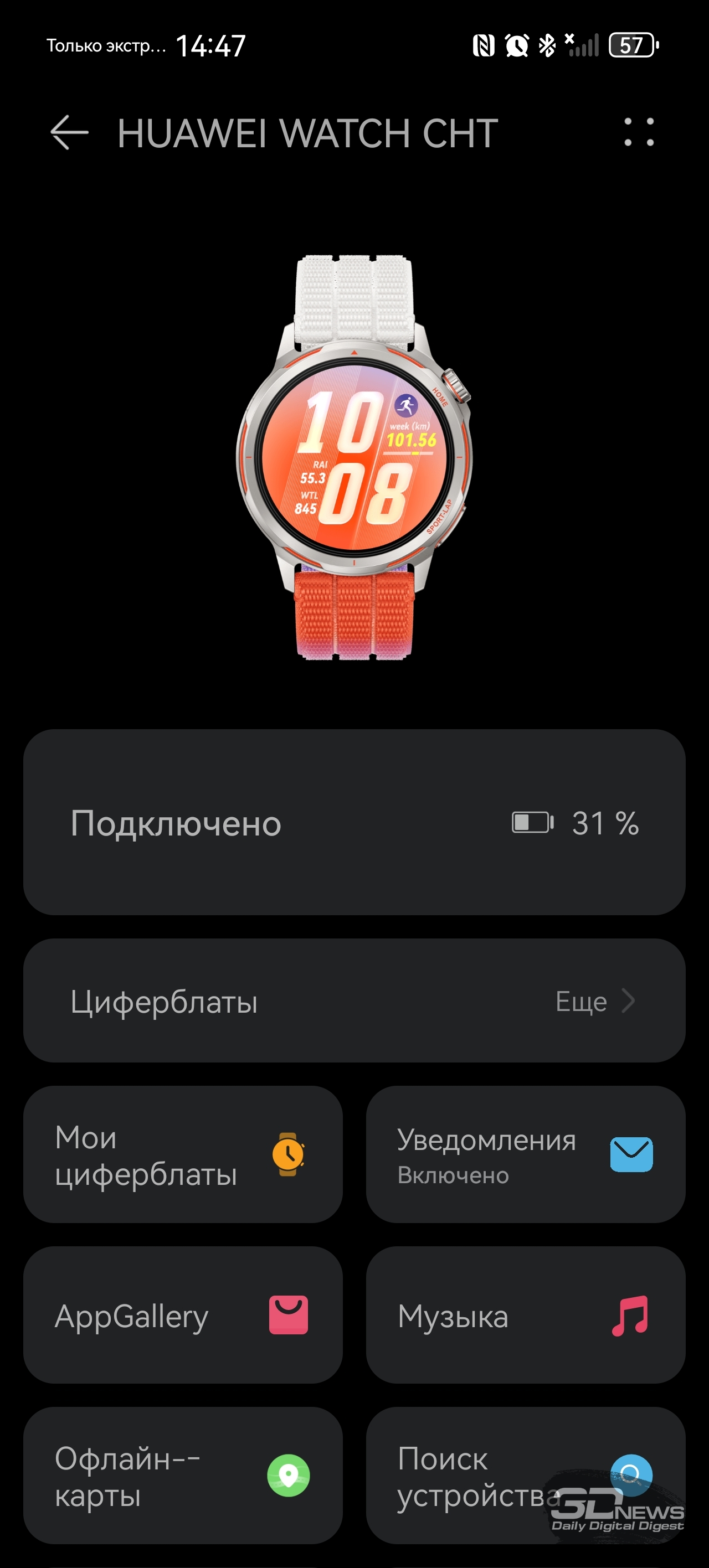
Task: Open Офлайн-карты
Action: coord(183,1476)
